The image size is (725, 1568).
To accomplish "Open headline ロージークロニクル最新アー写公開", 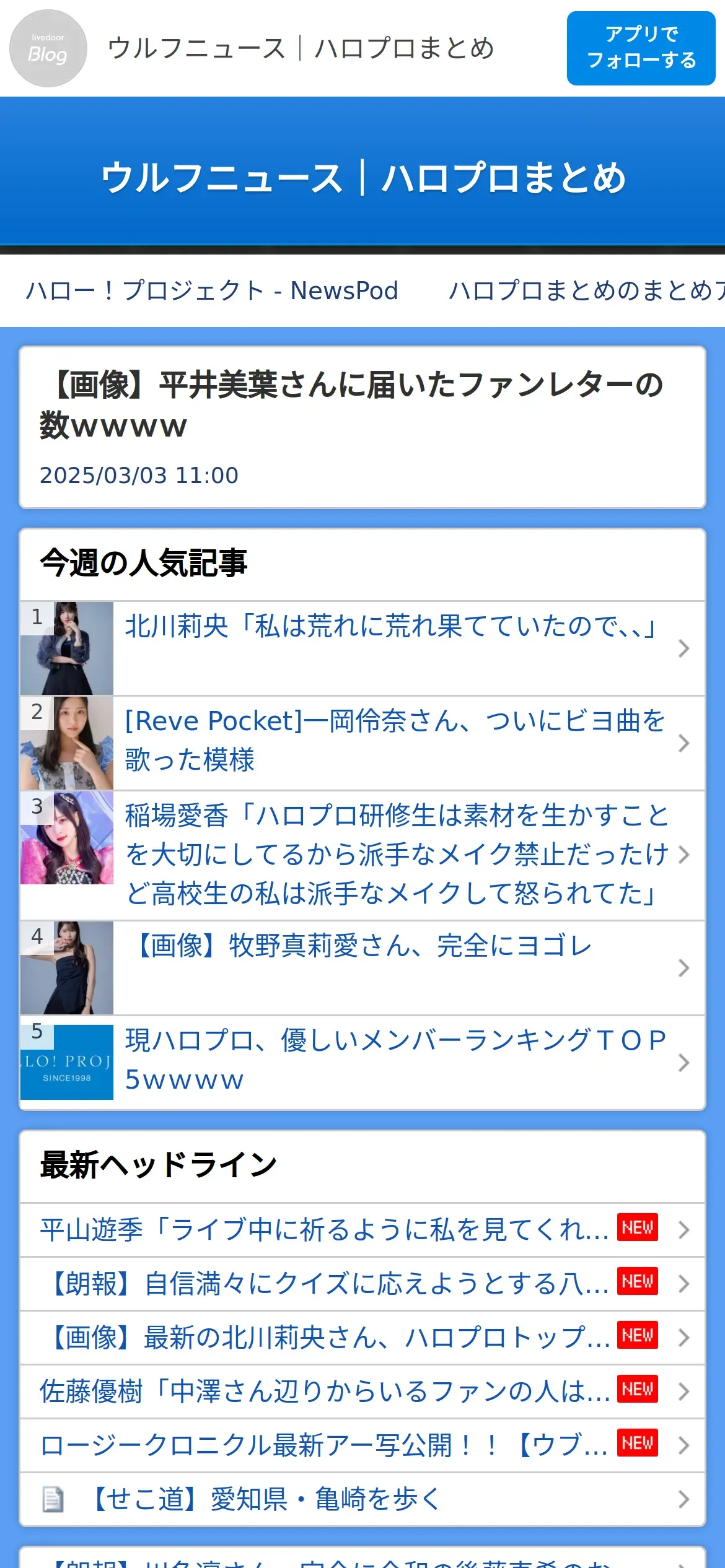I will [x=323, y=1445].
